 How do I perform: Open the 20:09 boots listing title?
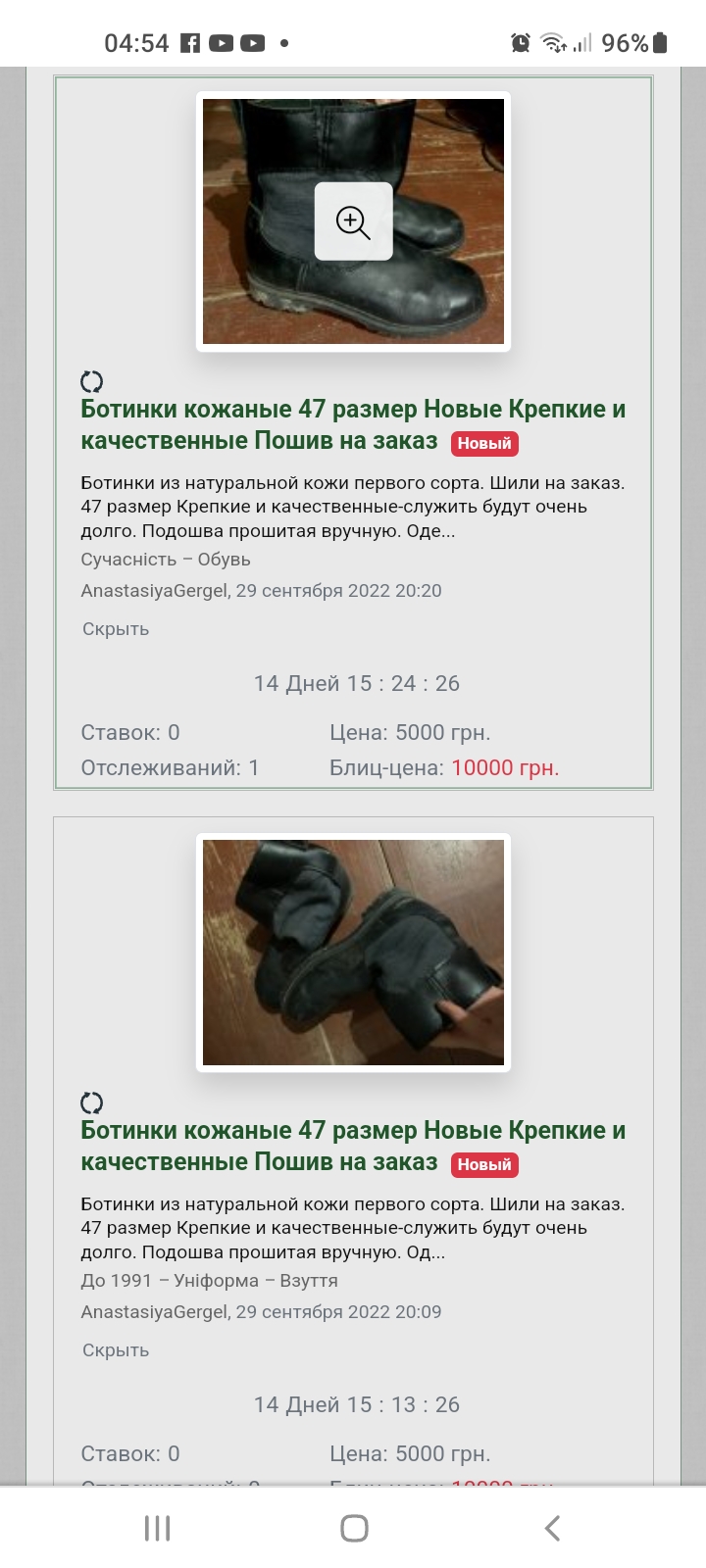tap(353, 1146)
